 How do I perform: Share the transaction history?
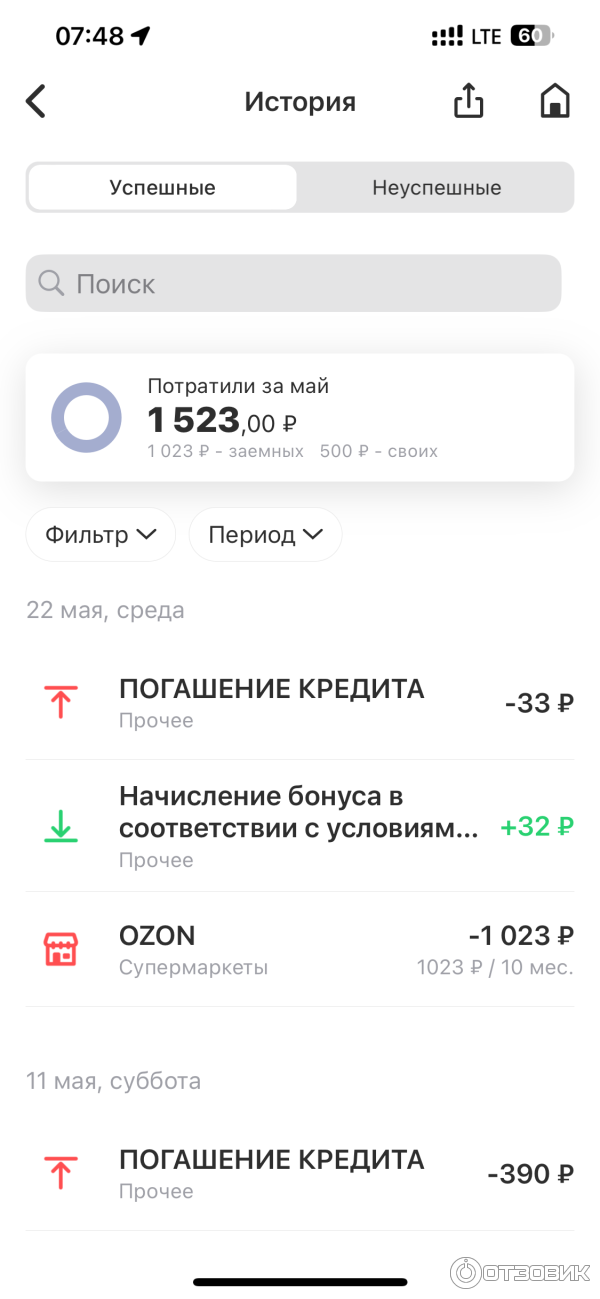point(468,101)
